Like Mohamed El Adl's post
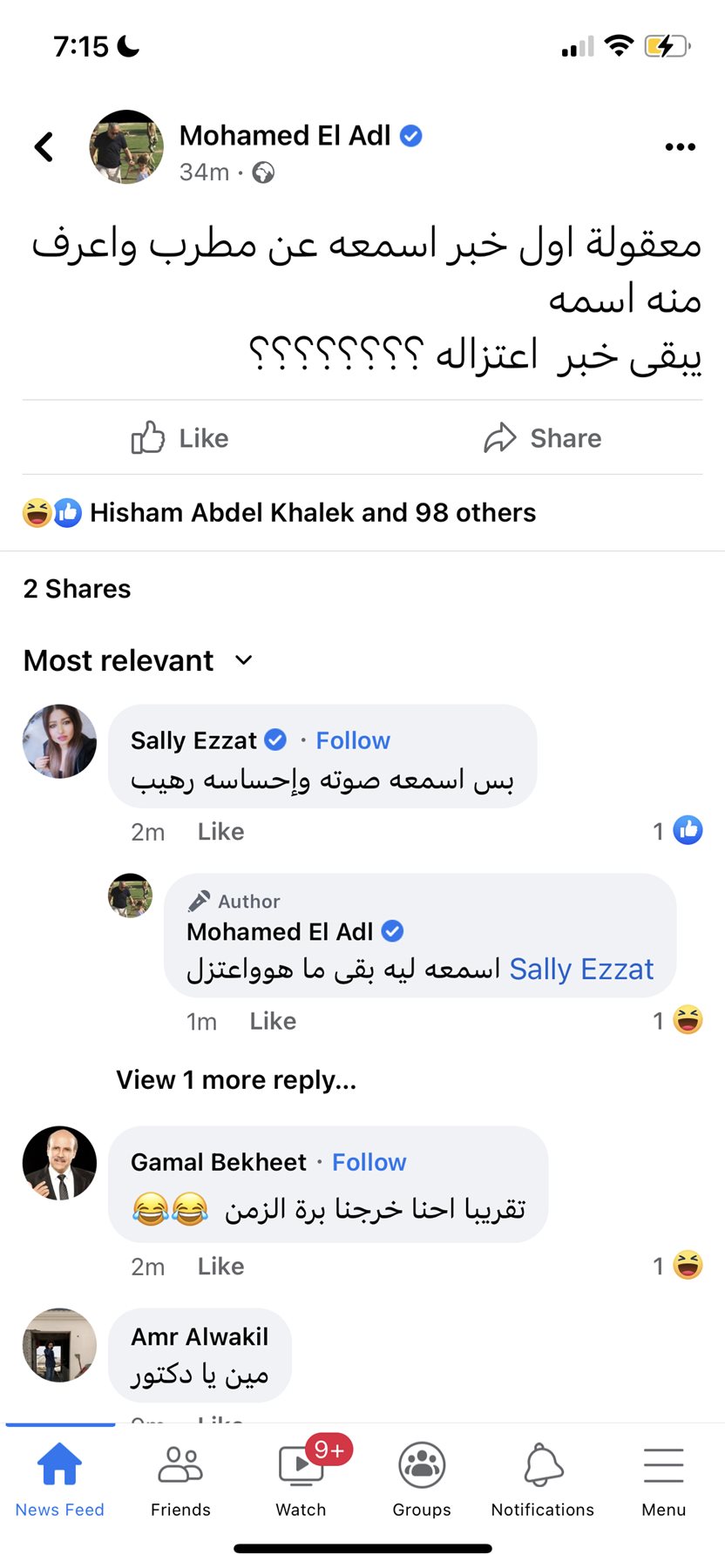The width and height of the screenshot is (725, 1568). tap(180, 438)
